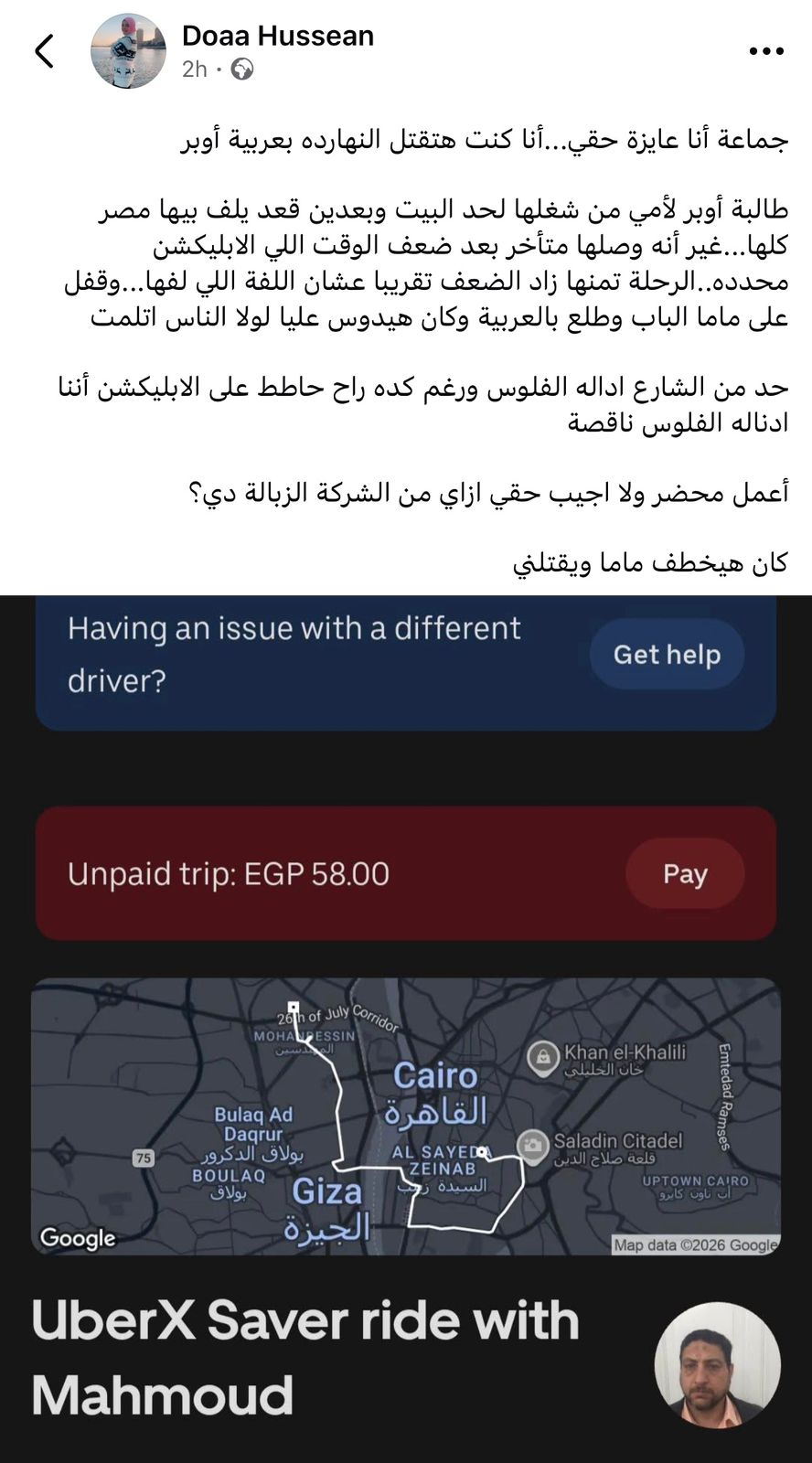Open the Doaa Hussean profile name link
Image resolution: width=812 pixels, height=1463 pixels.
tap(278, 36)
